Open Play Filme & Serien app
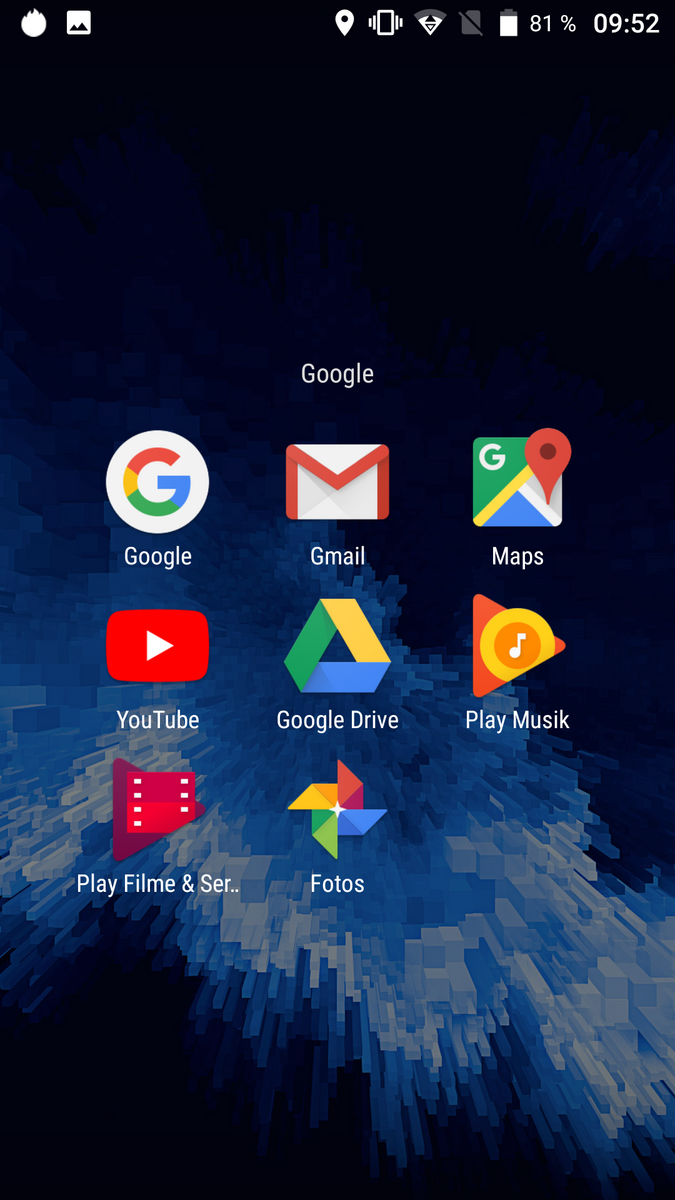The width and height of the screenshot is (675, 1200). pyautogui.click(x=157, y=810)
